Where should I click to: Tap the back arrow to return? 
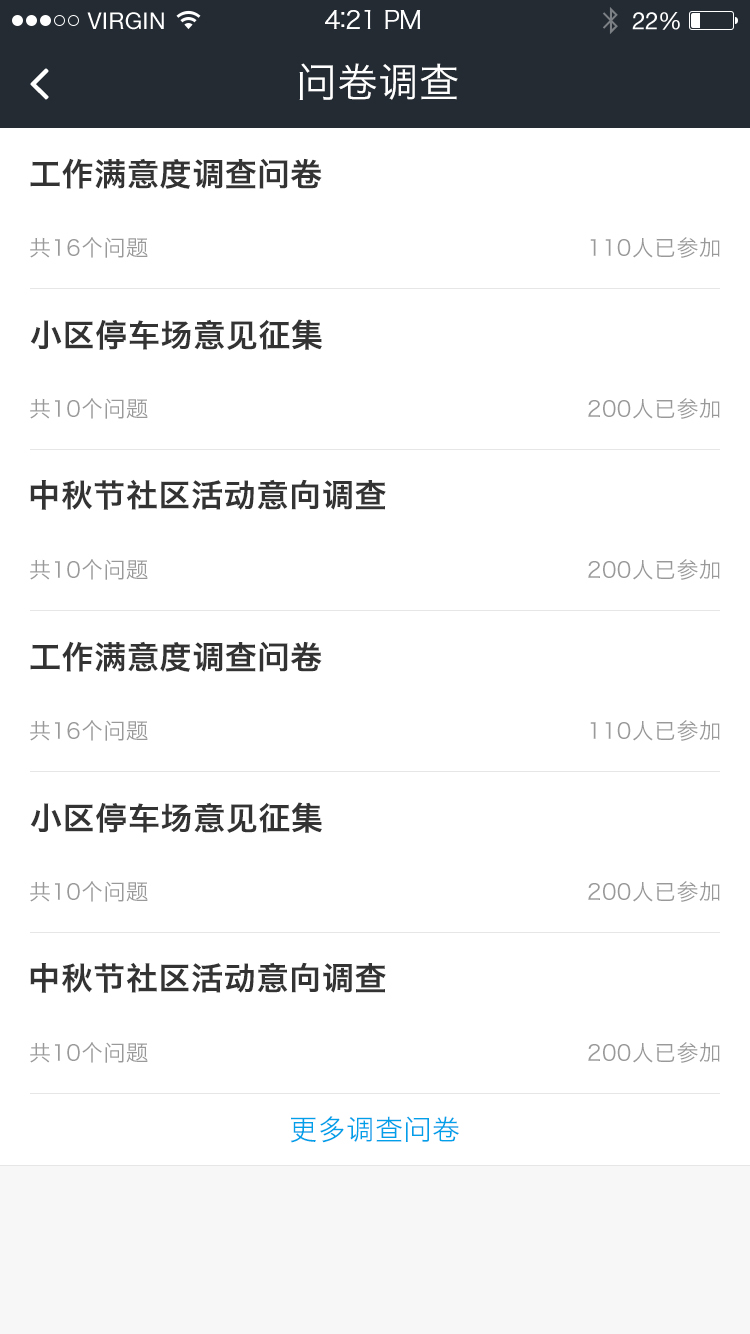pos(39,84)
